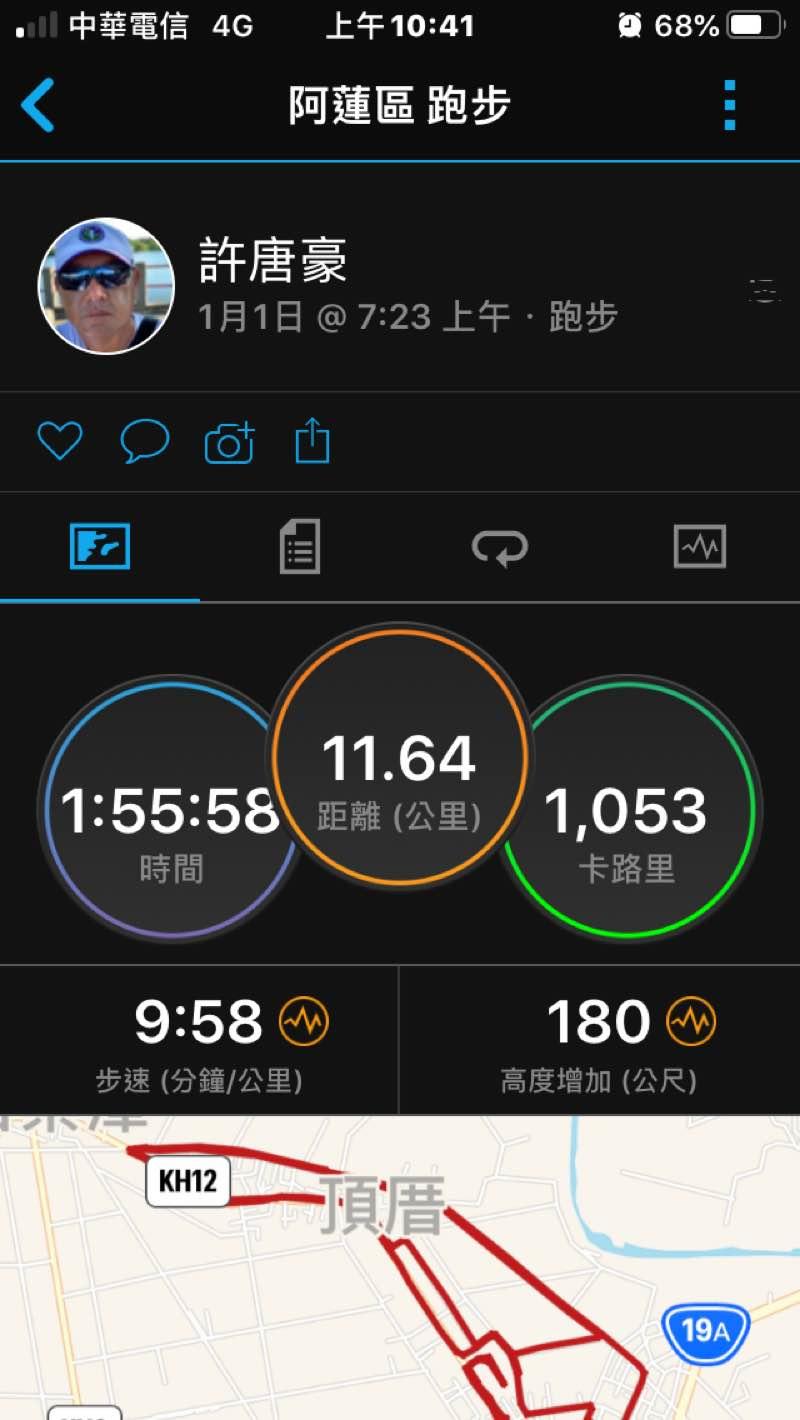800x1420 pixels.
Task: Open the elevation chart icon beside 180
Action: pos(692,1022)
